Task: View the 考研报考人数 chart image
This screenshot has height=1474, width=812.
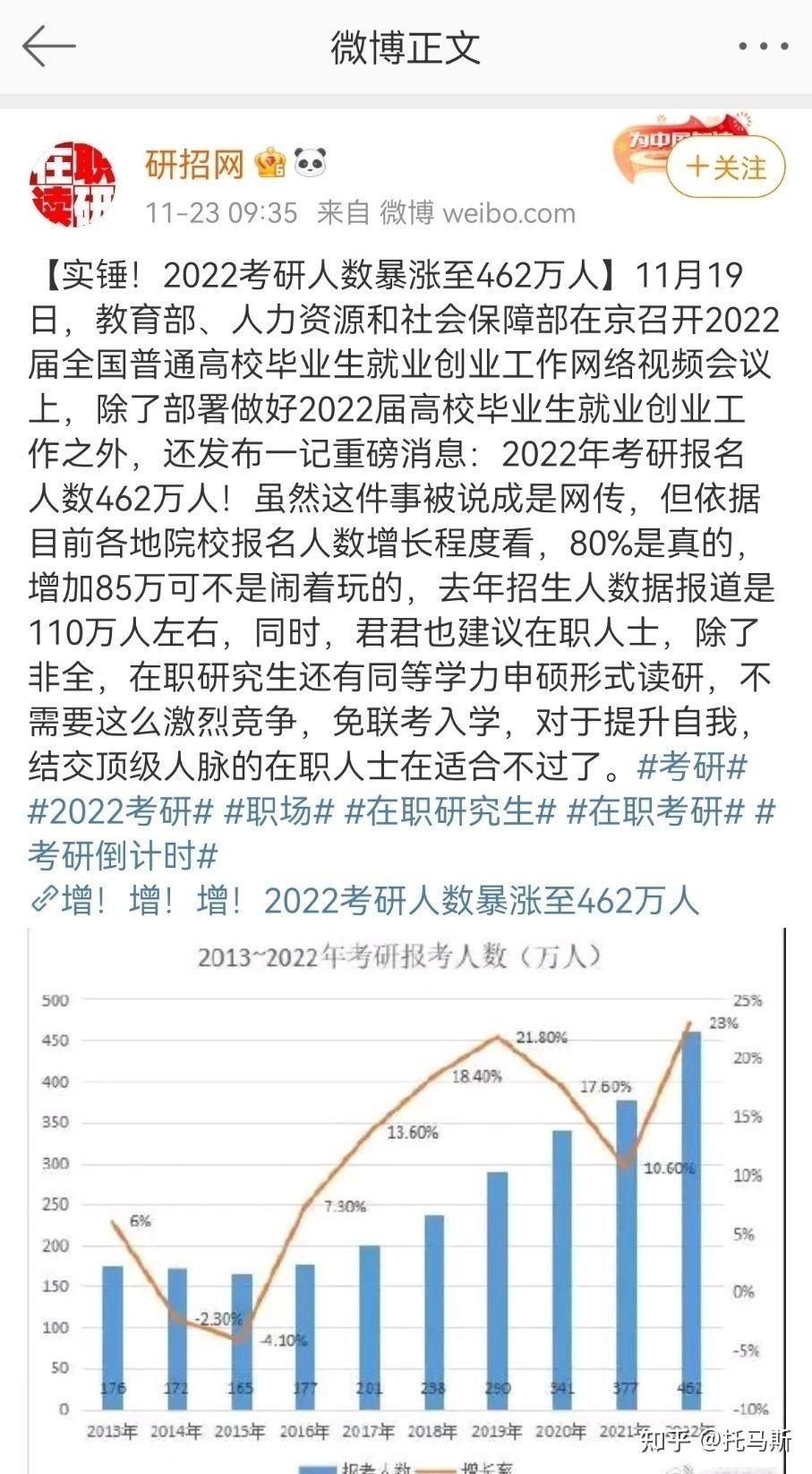Action: 406,1201
